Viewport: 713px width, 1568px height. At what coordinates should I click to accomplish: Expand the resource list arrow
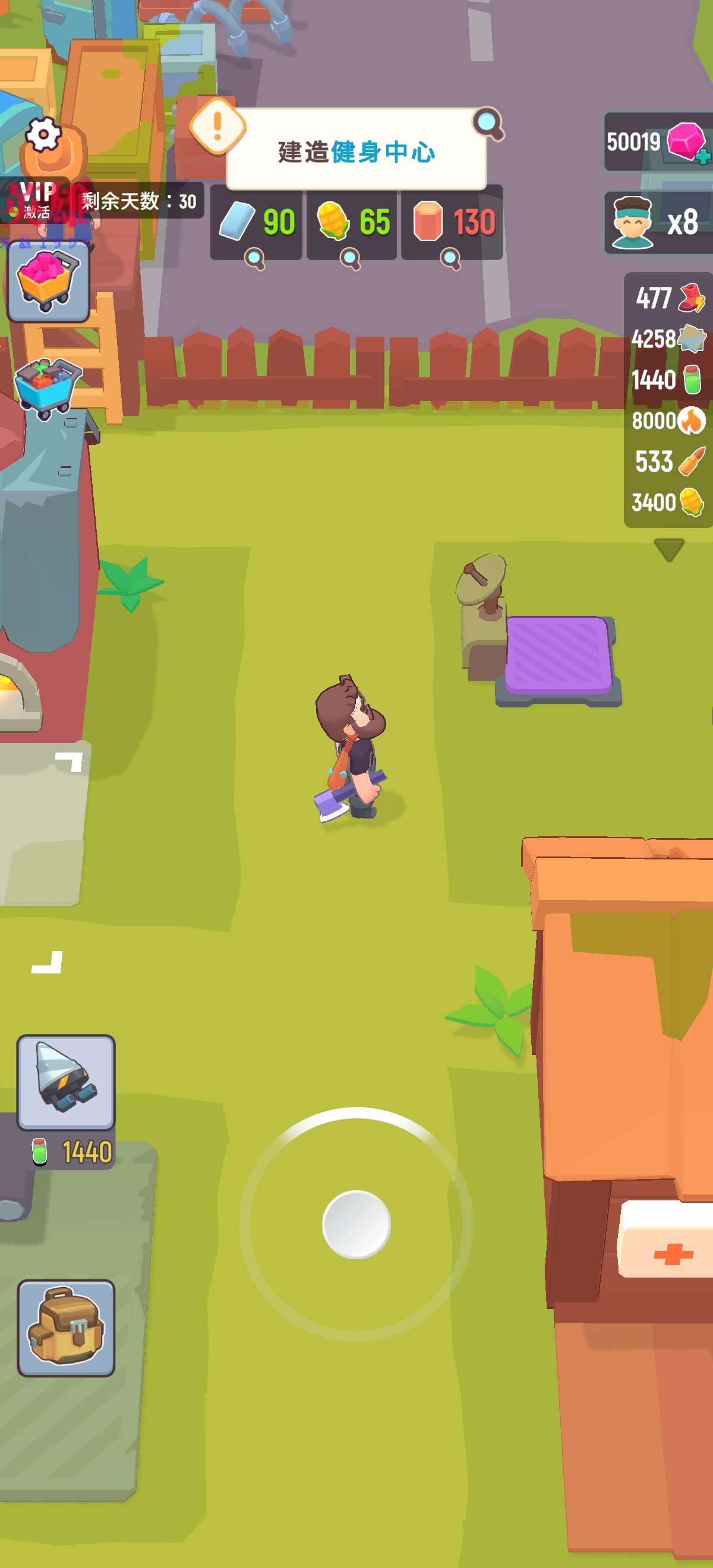pos(668,548)
